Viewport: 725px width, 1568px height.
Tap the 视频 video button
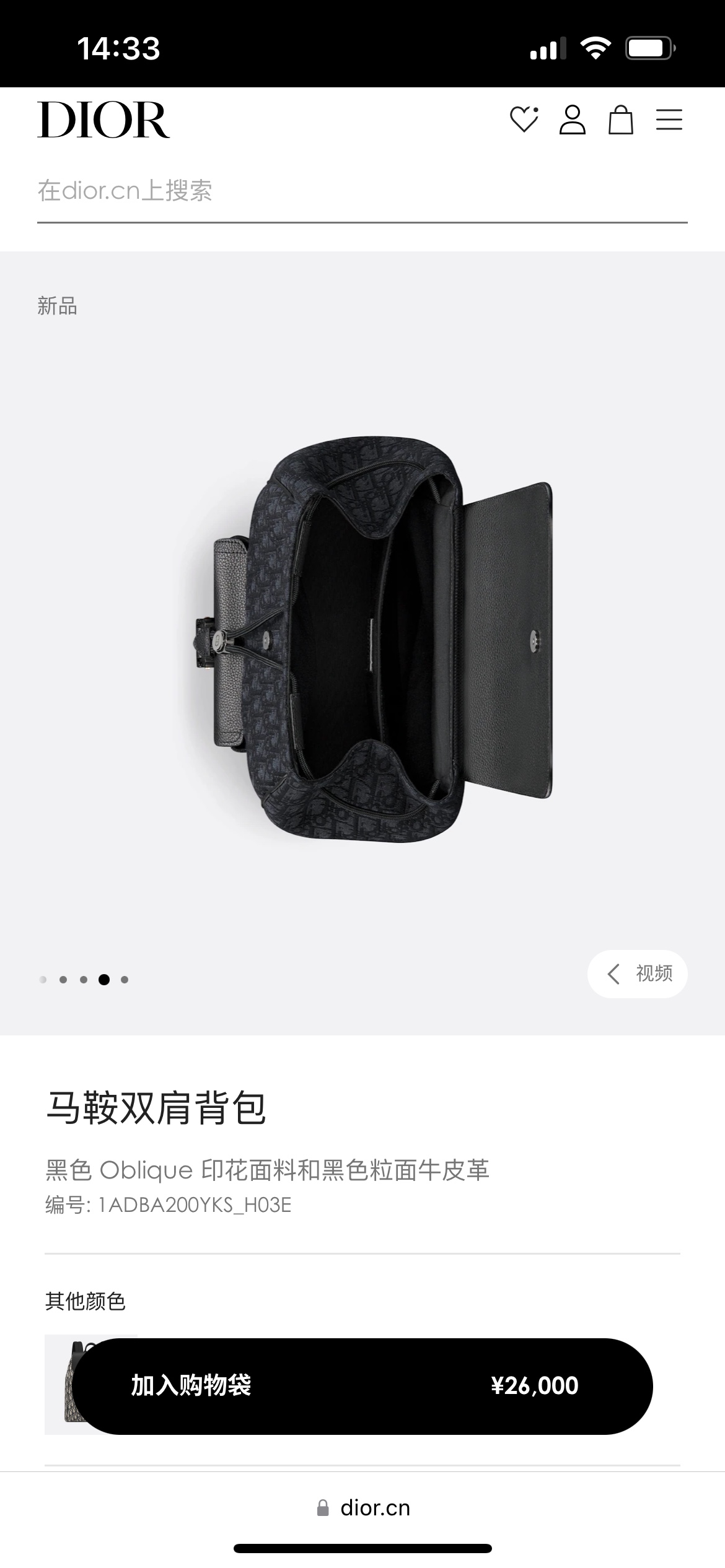coord(637,973)
